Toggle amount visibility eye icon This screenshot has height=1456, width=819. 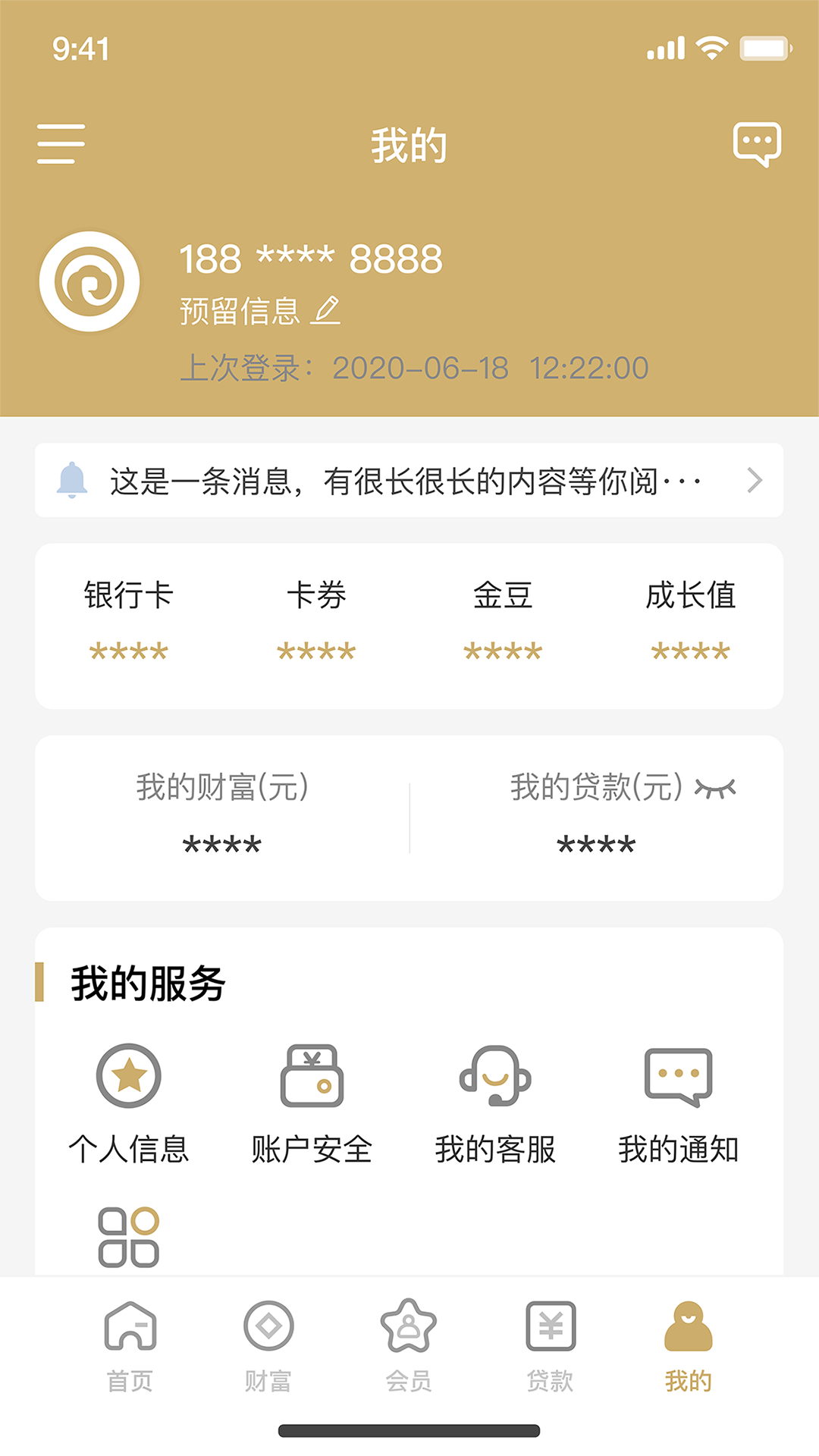[x=715, y=789]
